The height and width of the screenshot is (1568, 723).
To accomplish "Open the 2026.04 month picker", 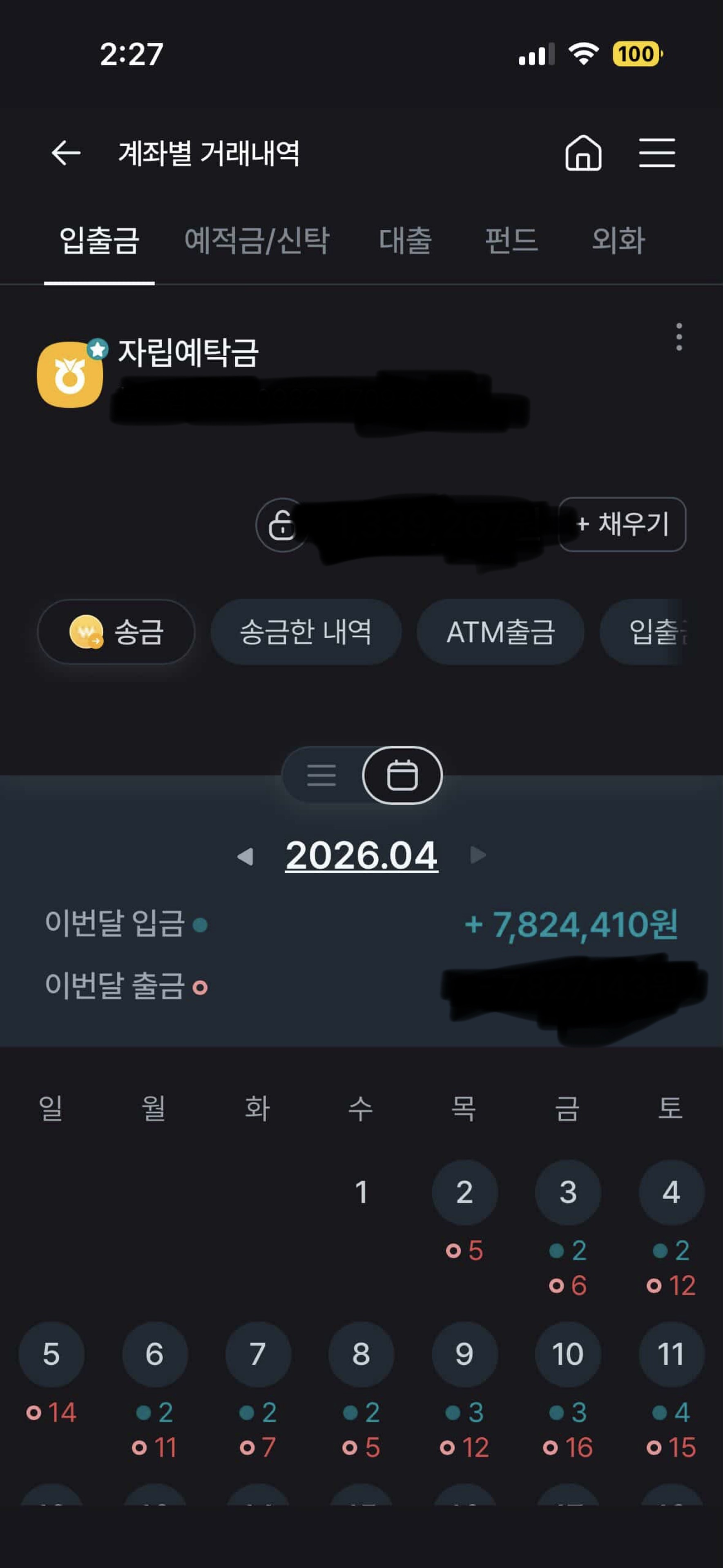I will point(361,855).
